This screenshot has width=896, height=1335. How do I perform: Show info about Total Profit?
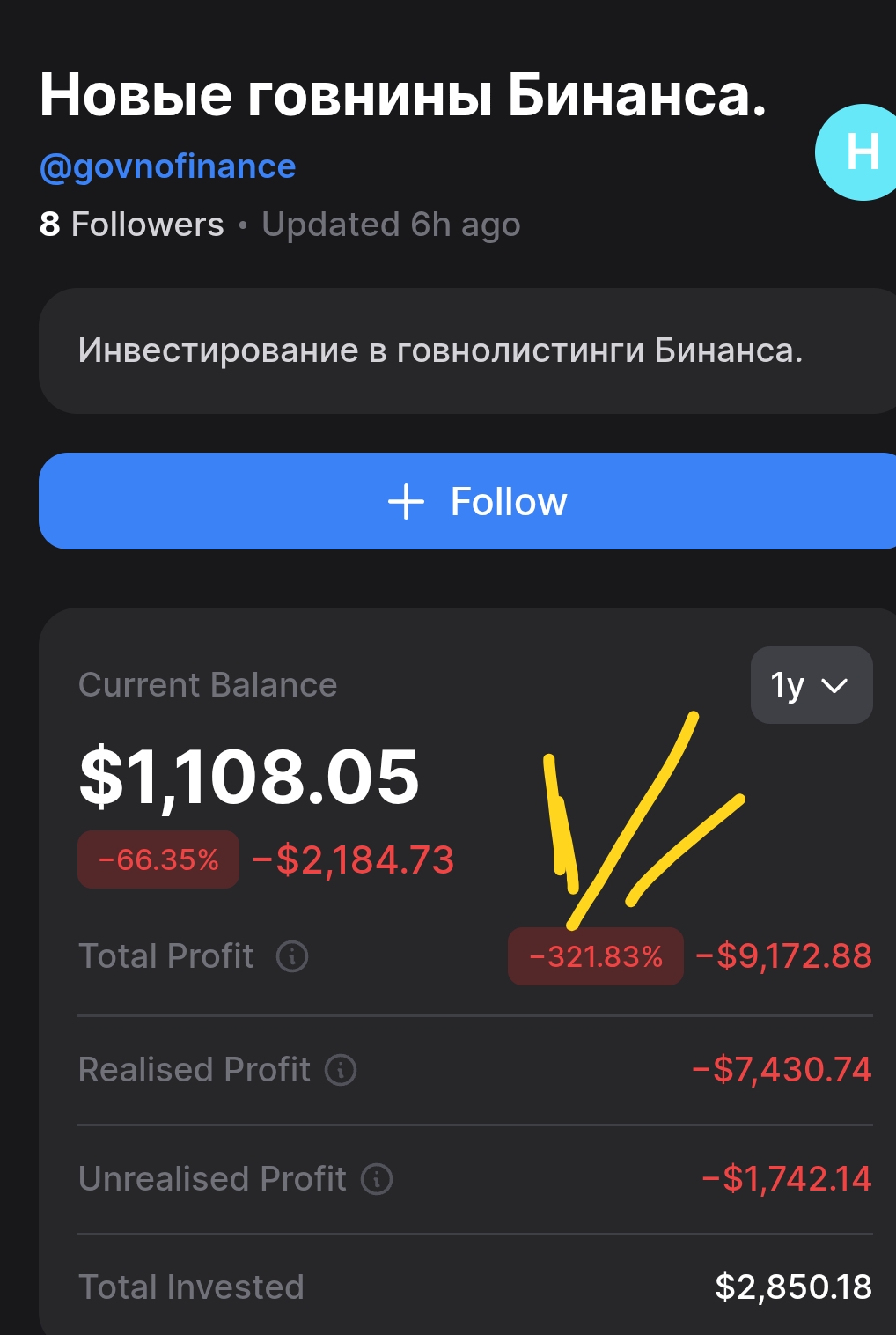coord(292,956)
